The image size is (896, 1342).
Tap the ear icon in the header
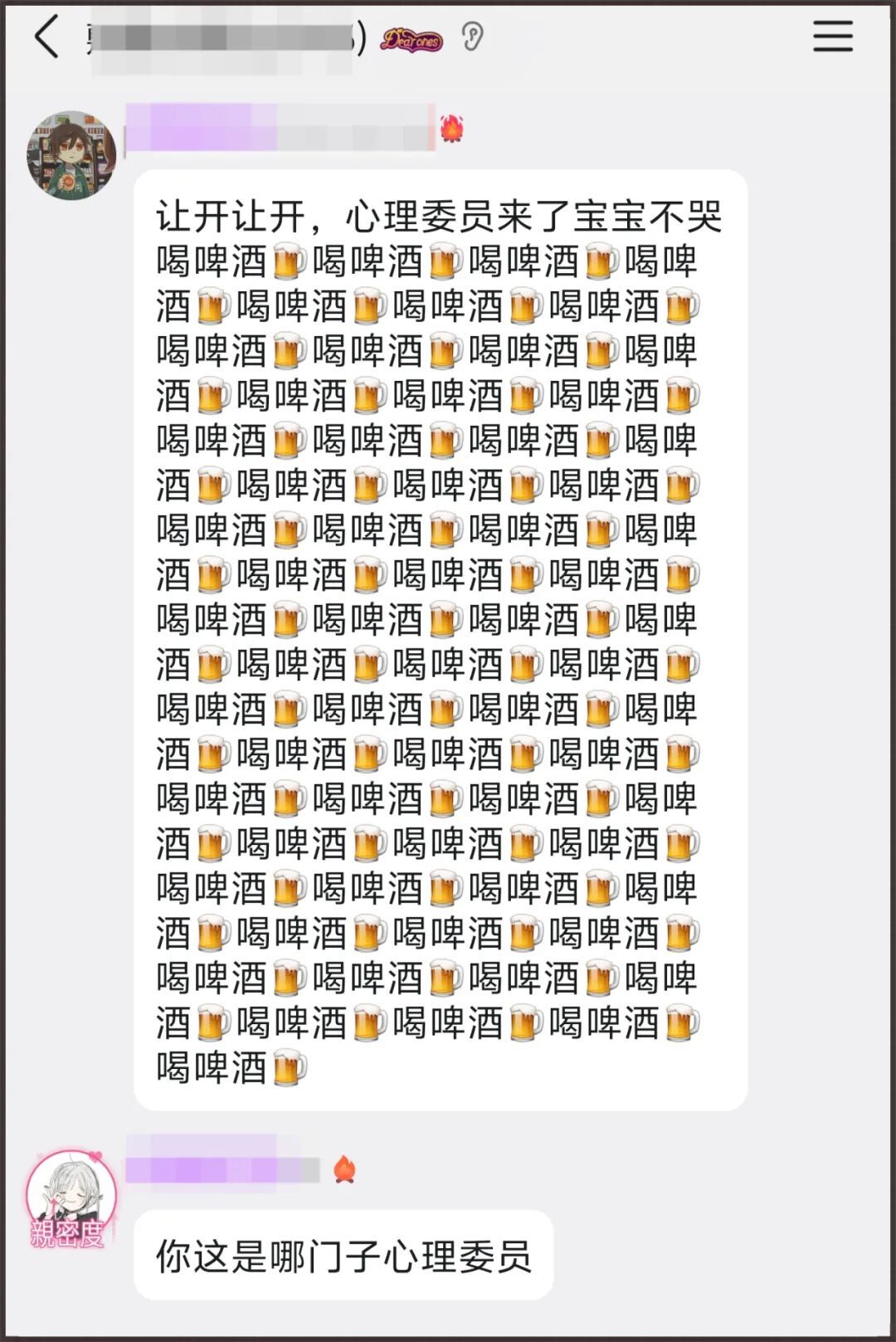pyautogui.click(x=473, y=37)
